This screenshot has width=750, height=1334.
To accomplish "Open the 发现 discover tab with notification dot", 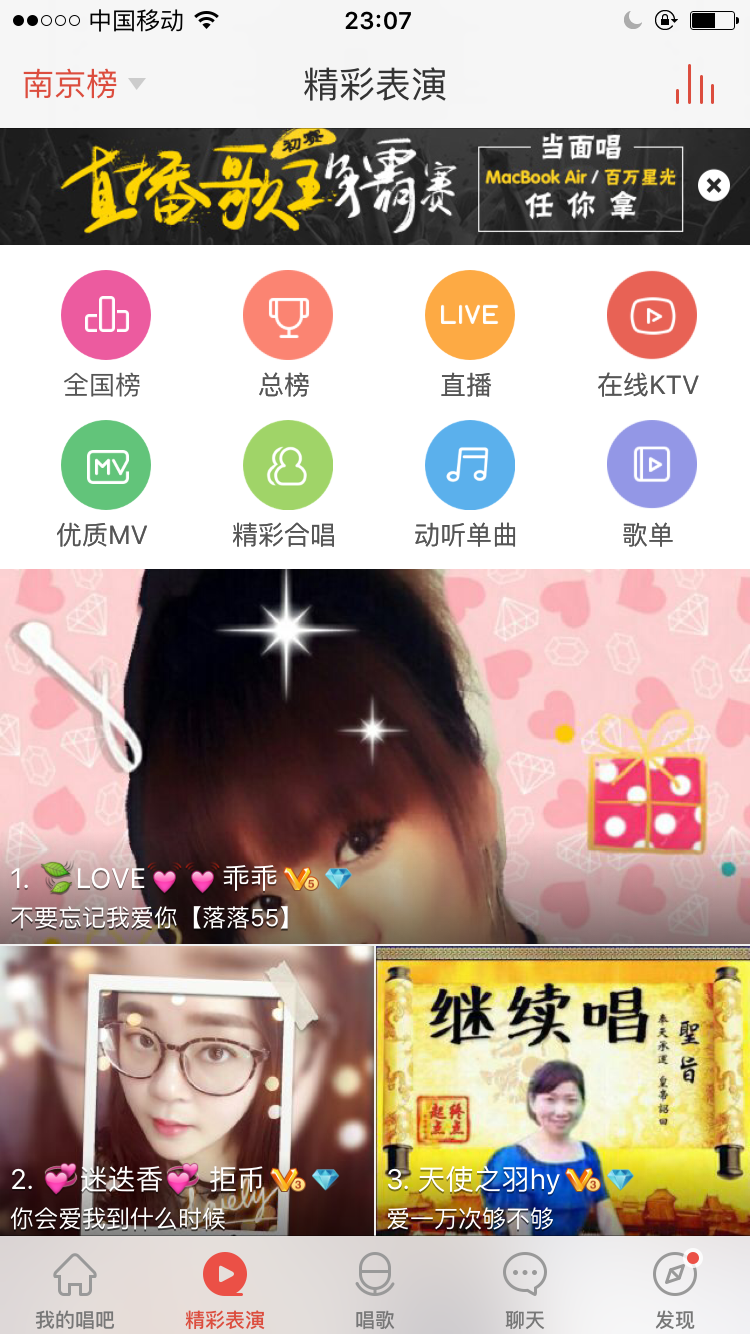I will pyautogui.click(x=673, y=1287).
